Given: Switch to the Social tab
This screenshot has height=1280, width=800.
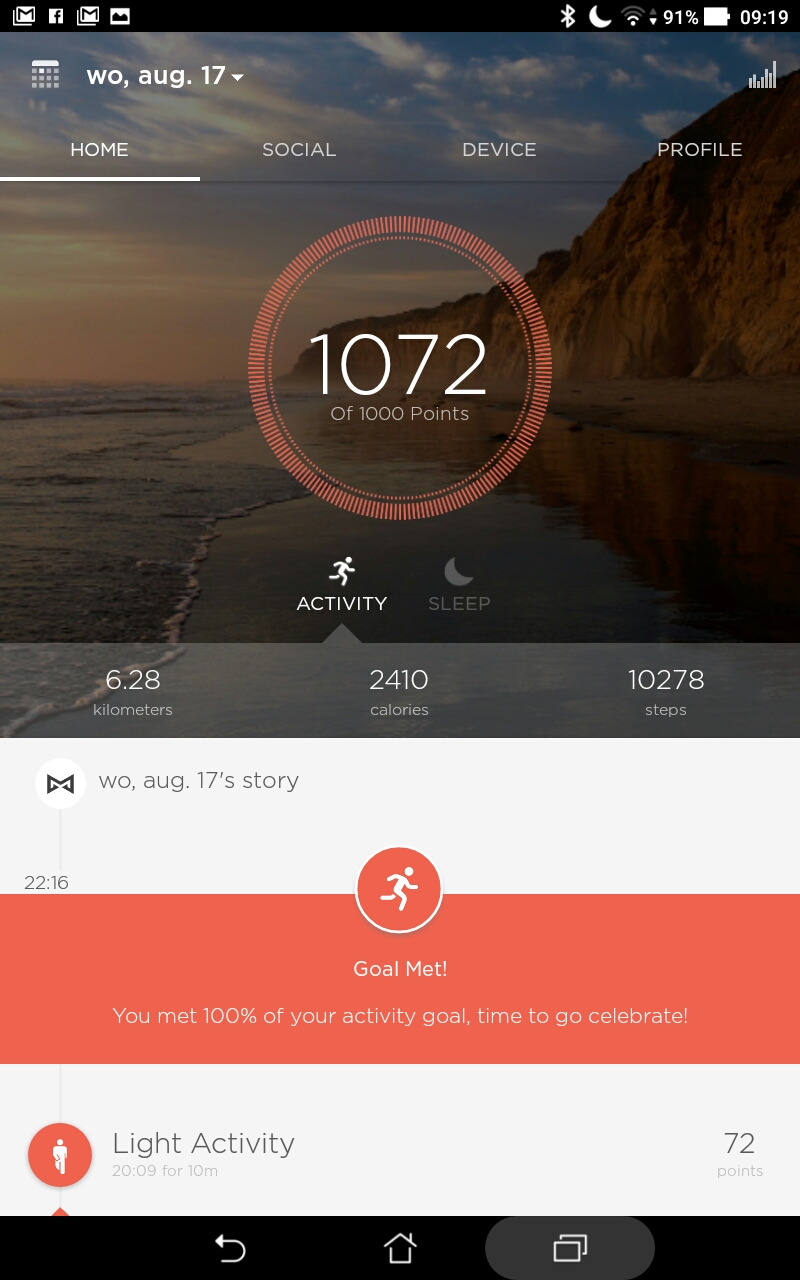Looking at the screenshot, I should pos(299,150).
